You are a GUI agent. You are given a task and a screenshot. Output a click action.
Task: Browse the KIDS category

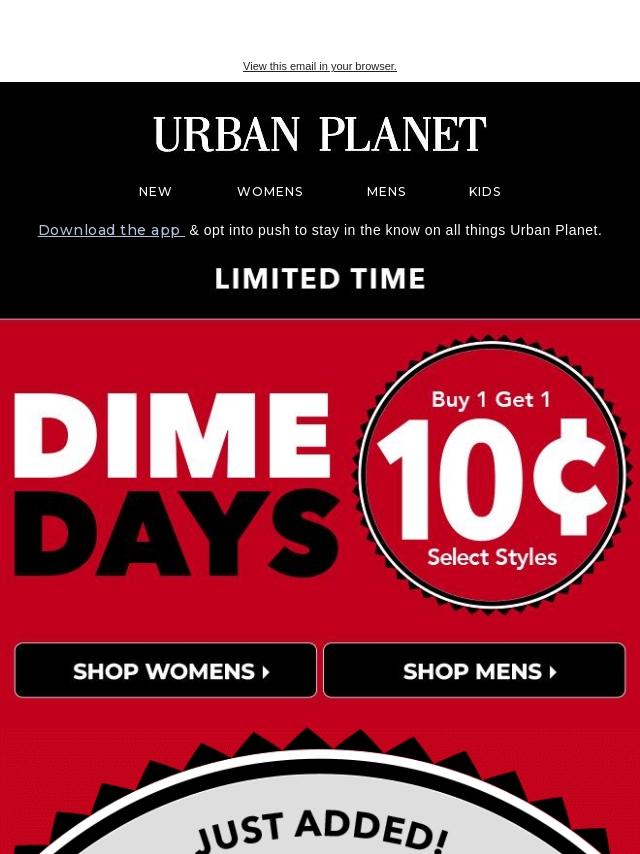coord(485,192)
